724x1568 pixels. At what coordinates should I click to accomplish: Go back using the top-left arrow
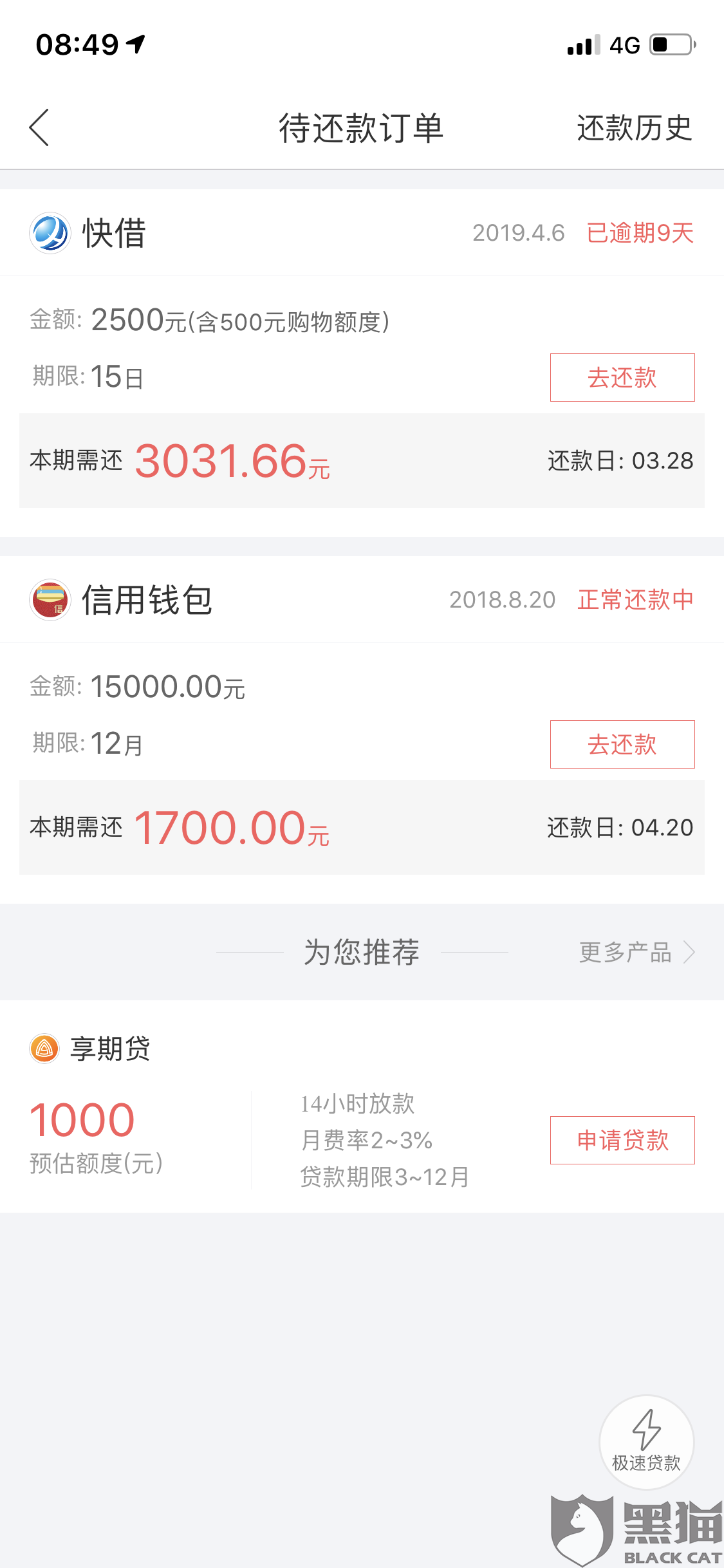click(x=40, y=127)
